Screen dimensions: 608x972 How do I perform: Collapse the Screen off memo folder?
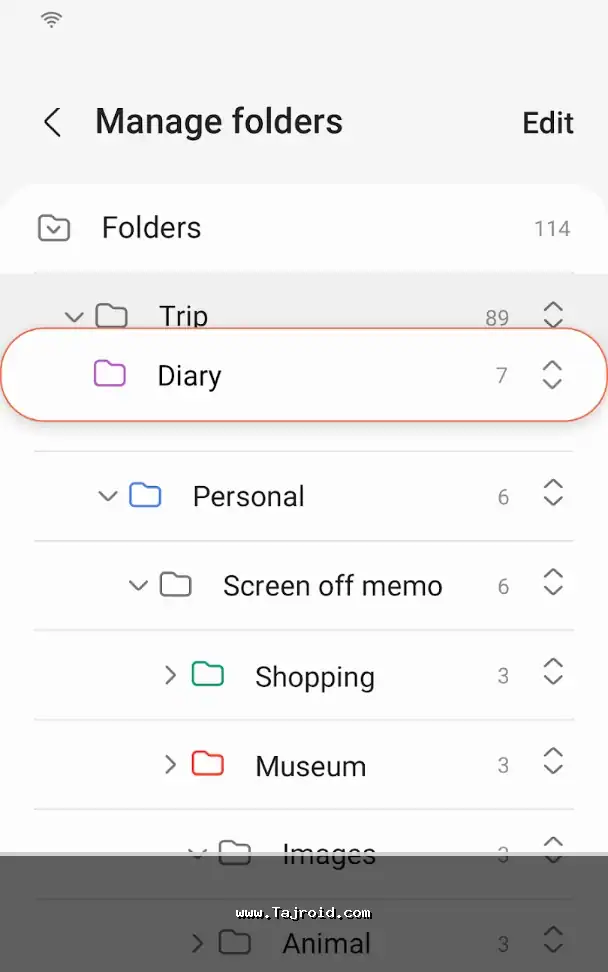click(x=138, y=586)
